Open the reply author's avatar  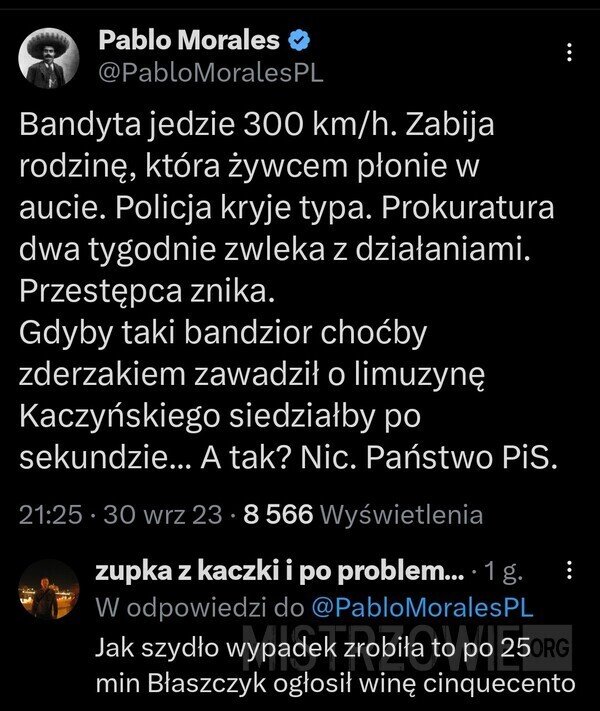click(x=48, y=590)
